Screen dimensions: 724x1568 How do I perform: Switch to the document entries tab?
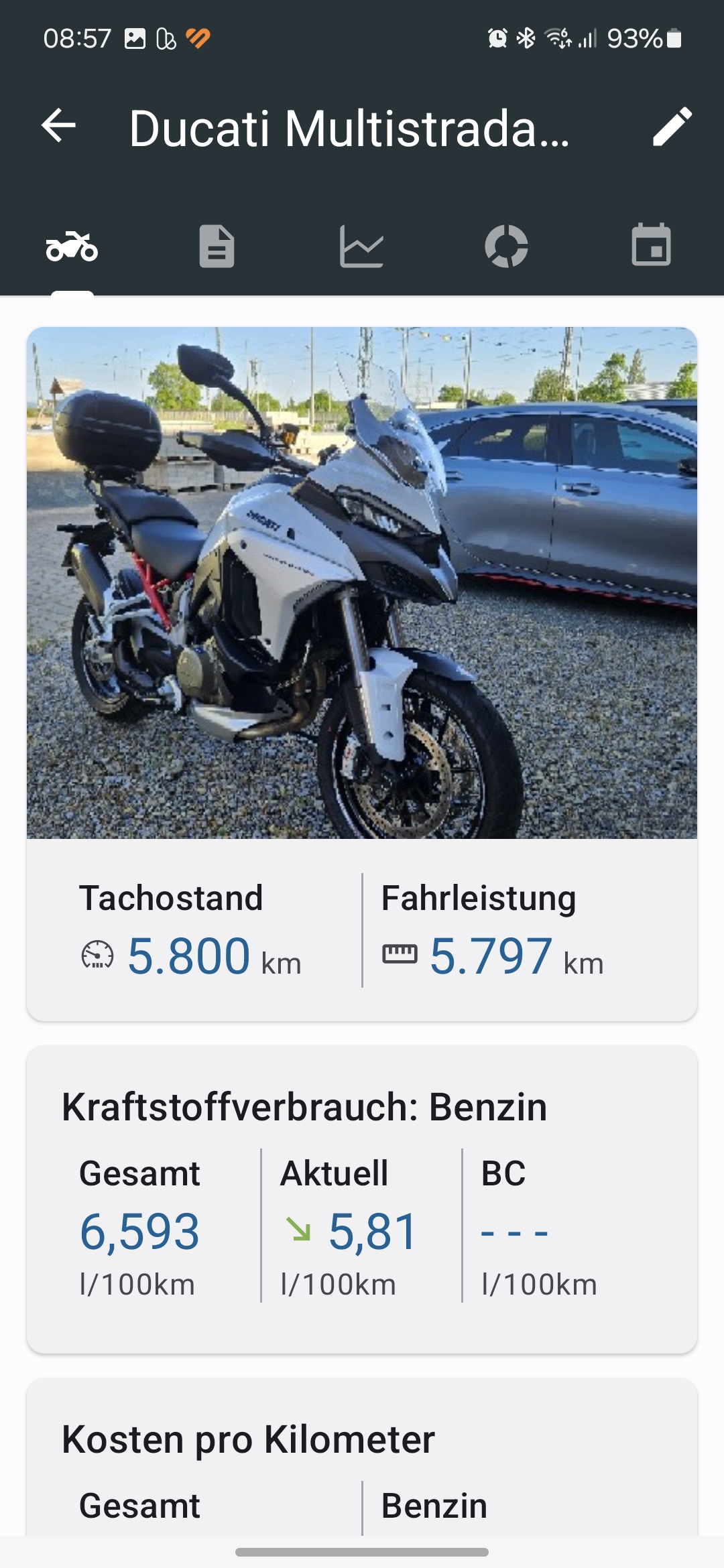pos(217,247)
